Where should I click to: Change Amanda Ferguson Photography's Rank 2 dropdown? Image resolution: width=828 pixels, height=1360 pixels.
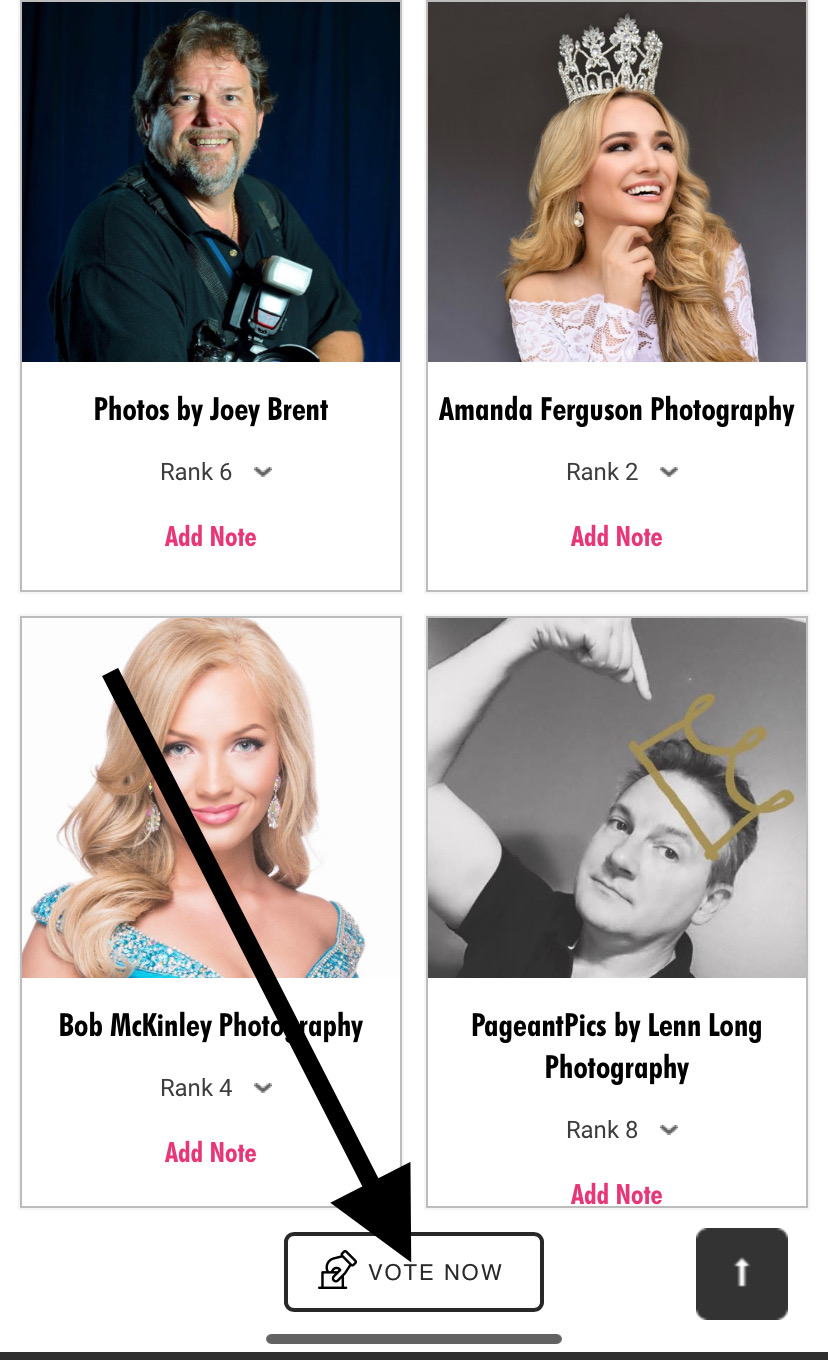click(x=622, y=472)
